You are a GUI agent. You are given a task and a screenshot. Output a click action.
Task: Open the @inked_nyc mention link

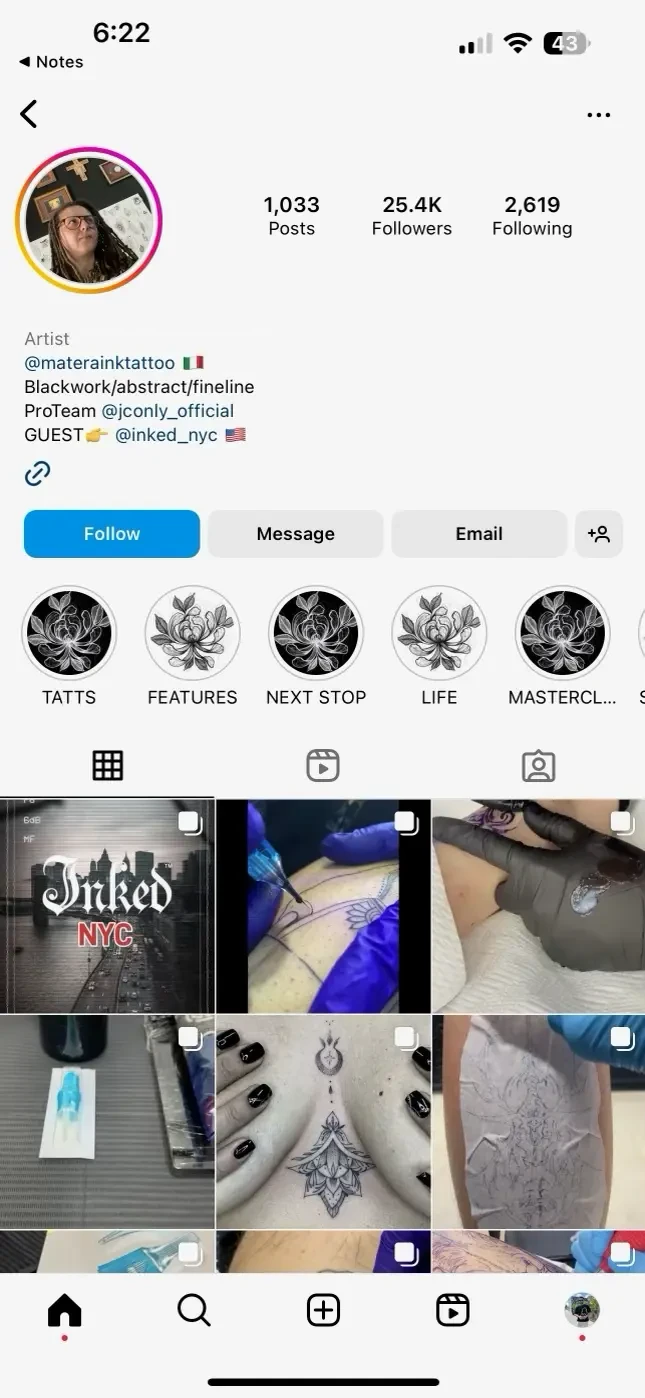166,435
